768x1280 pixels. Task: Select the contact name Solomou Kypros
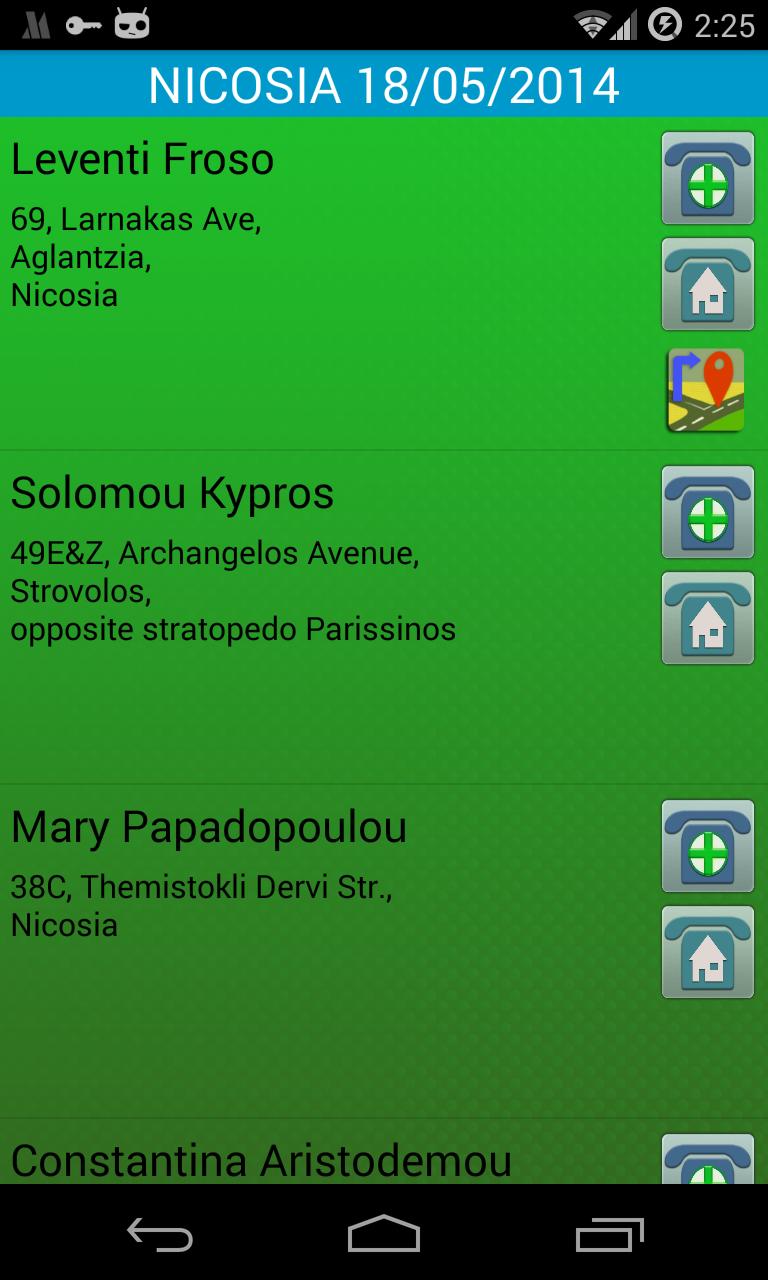click(170, 493)
